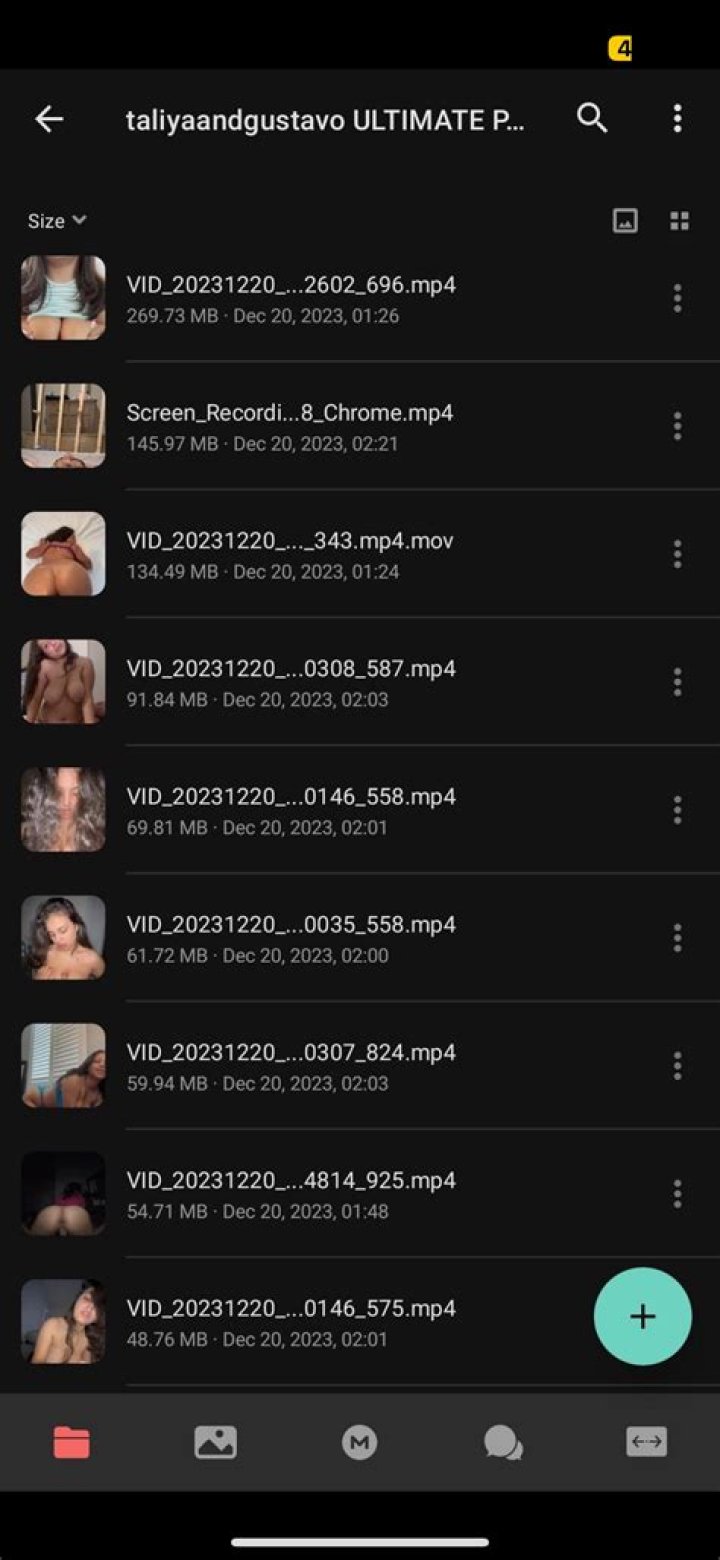The width and height of the screenshot is (720, 1560).
Task: Open the Size sort dropdown
Action: pos(57,221)
